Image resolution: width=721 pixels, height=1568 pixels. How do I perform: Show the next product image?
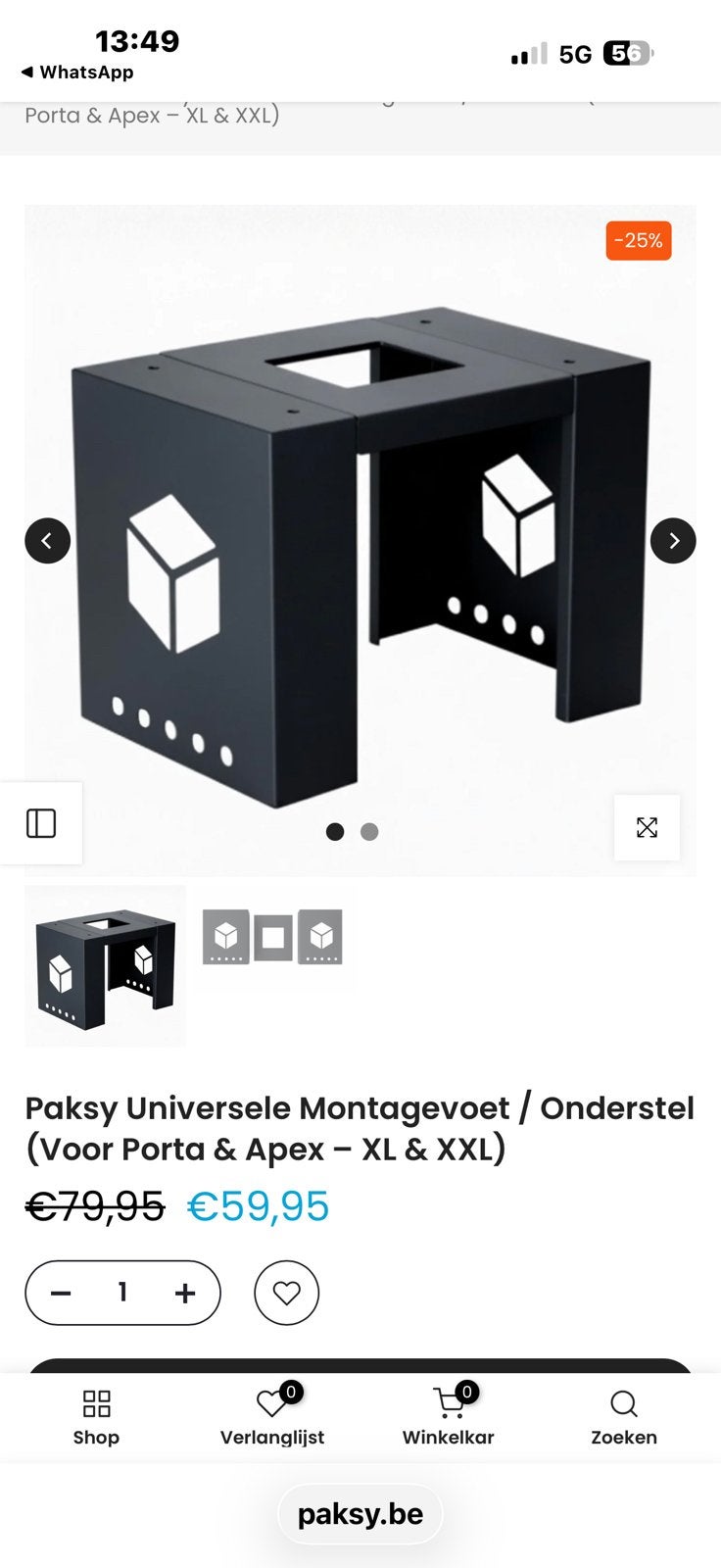coord(673,540)
